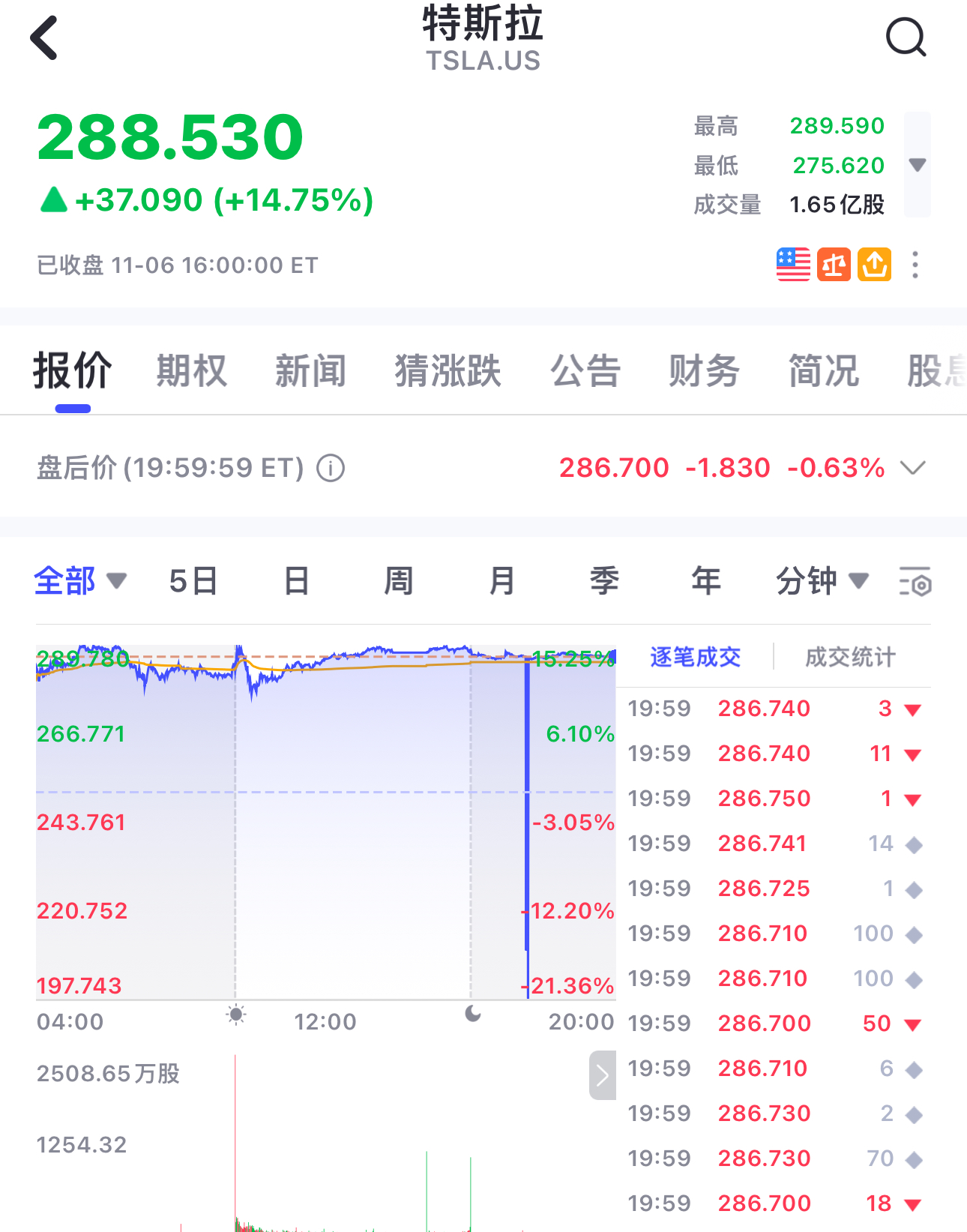This screenshot has width=967, height=1232.
Task: Click the US flag market icon
Action: coord(793,265)
